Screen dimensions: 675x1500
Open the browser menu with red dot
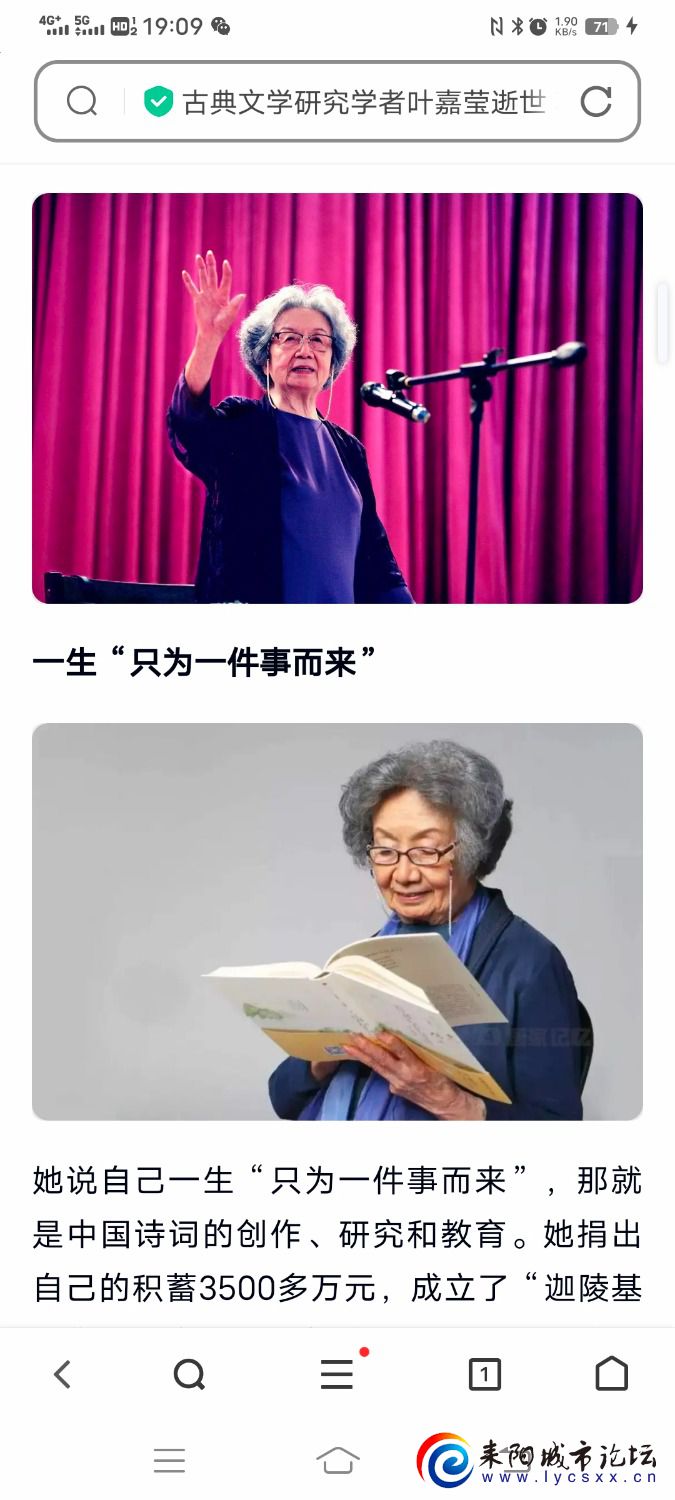337,1375
